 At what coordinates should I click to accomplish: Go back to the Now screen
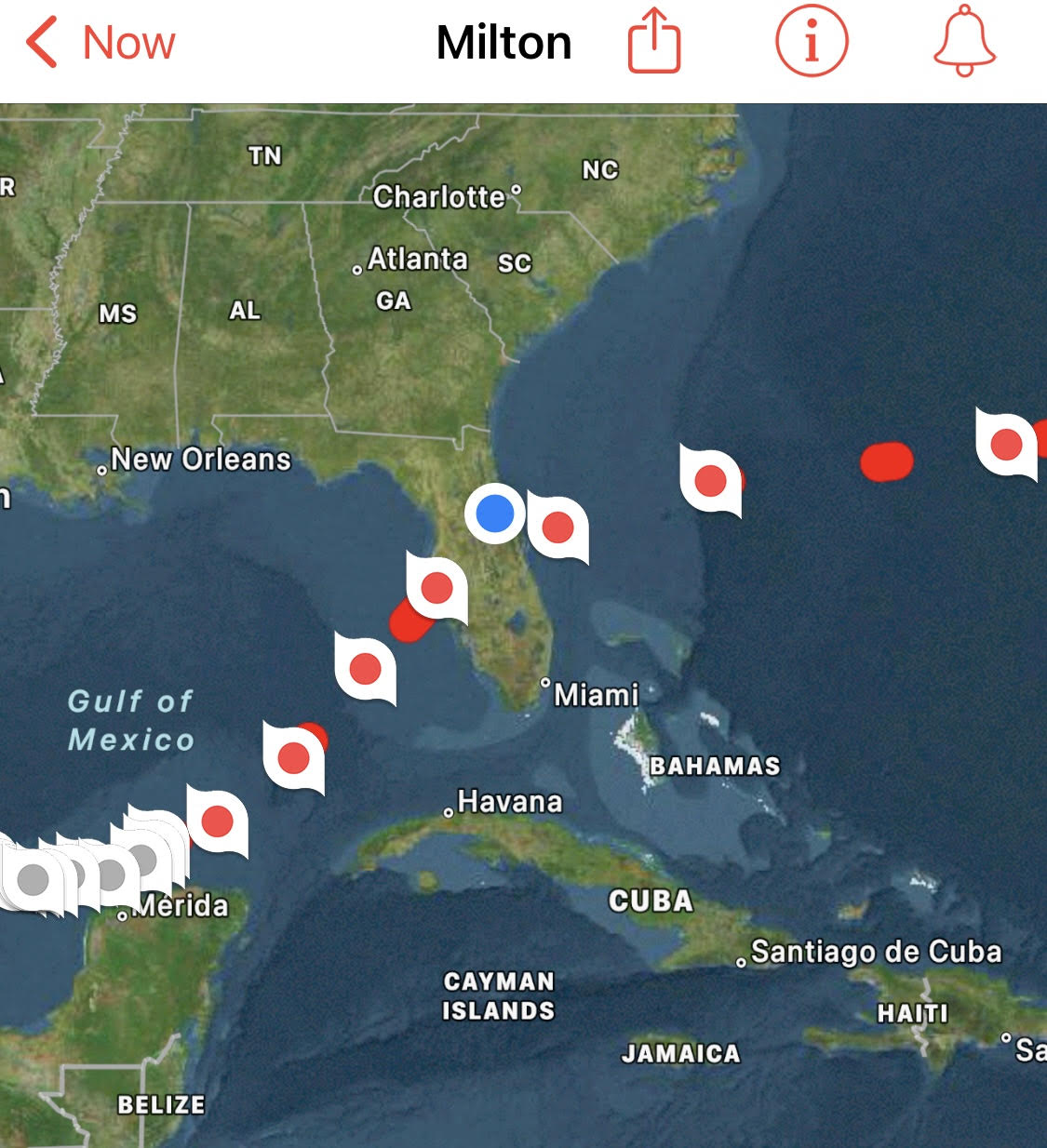(101, 43)
